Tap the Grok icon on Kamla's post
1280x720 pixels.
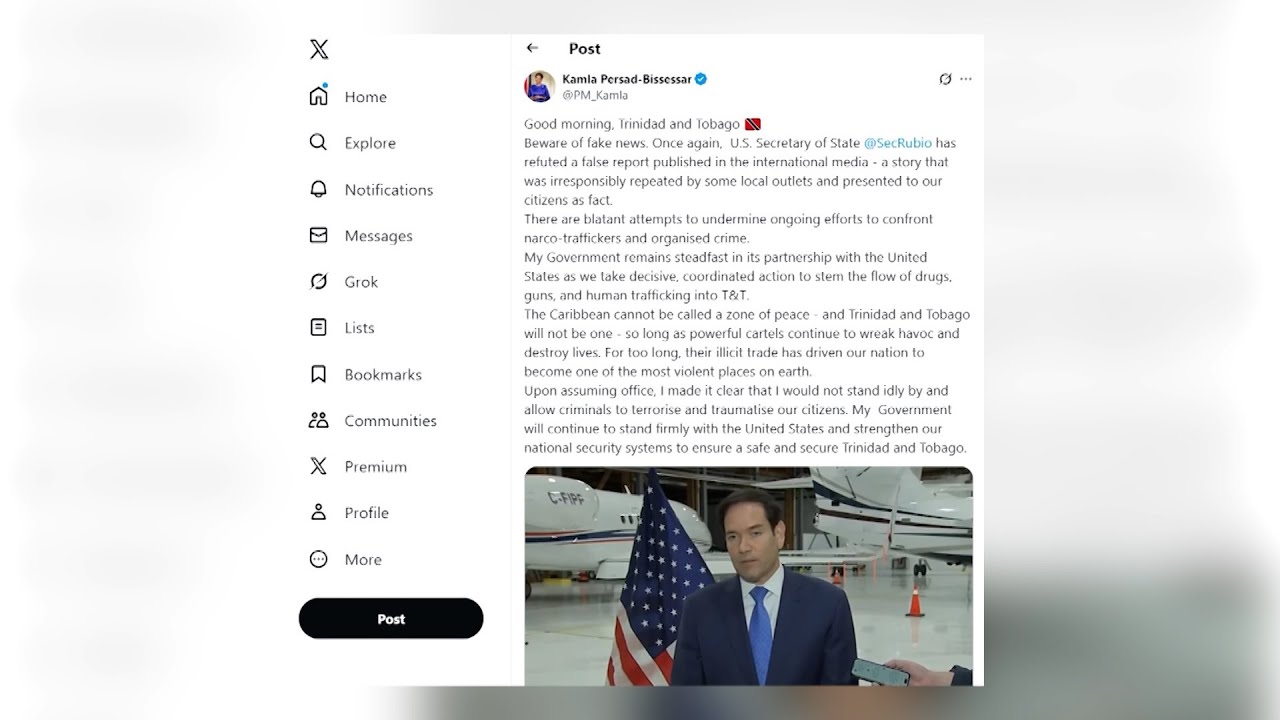pos(945,79)
